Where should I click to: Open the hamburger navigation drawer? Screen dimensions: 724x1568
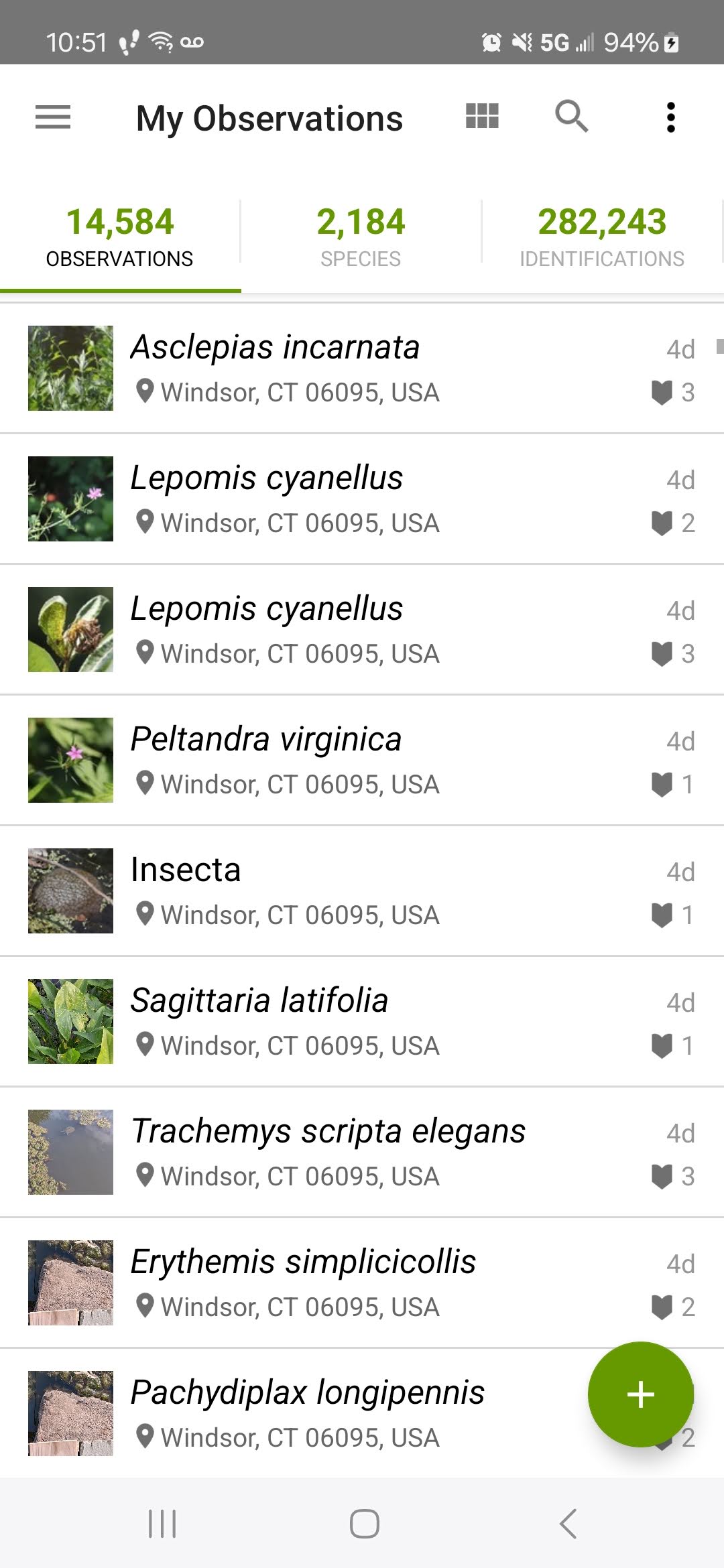[53, 117]
